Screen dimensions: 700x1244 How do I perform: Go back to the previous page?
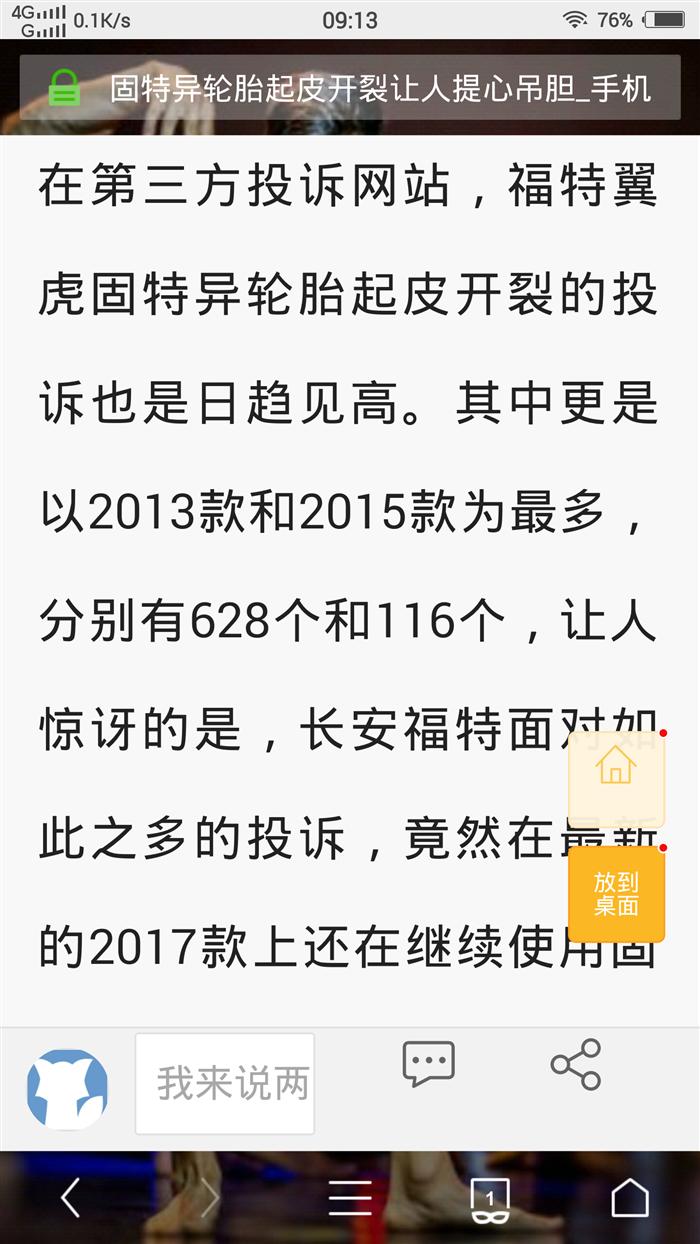coord(70,1197)
